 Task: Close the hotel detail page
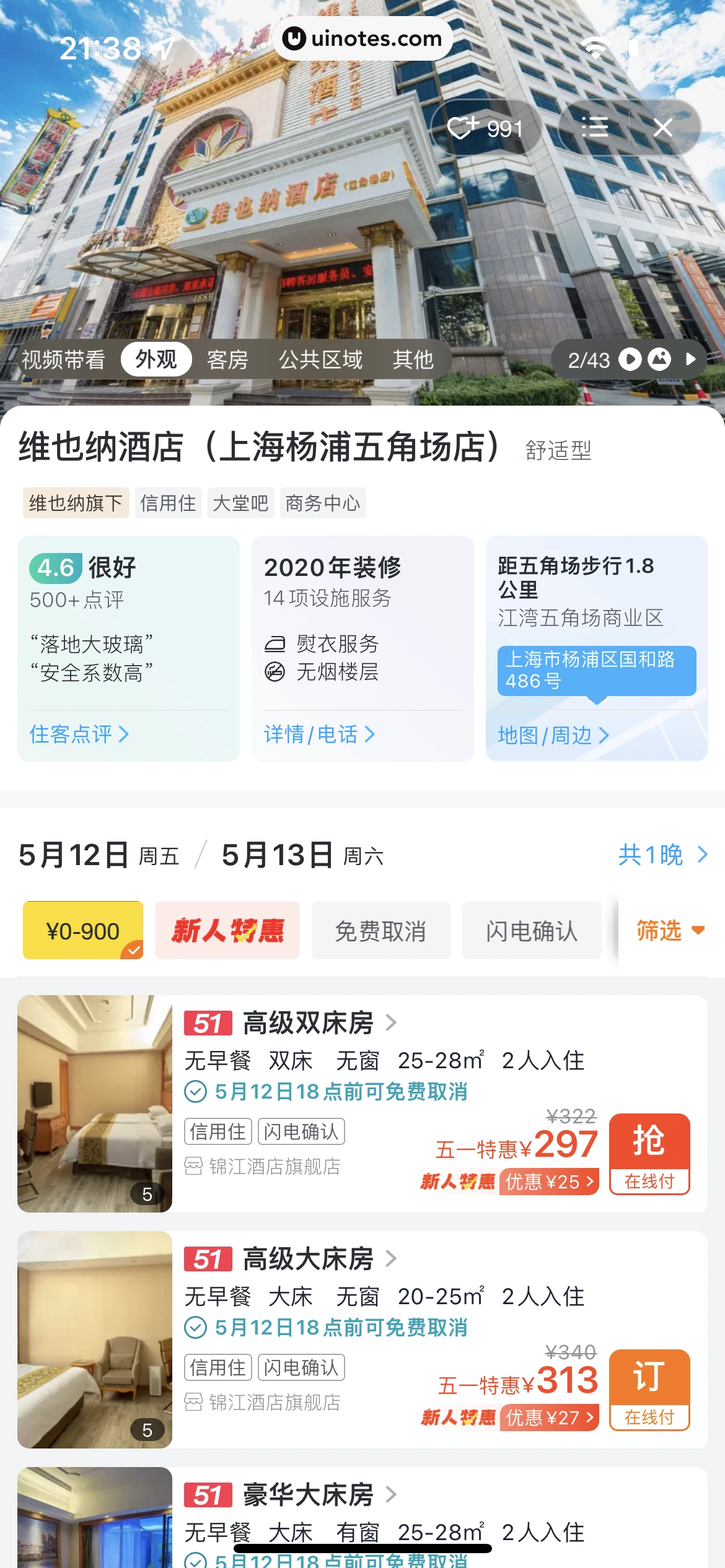[663, 128]
